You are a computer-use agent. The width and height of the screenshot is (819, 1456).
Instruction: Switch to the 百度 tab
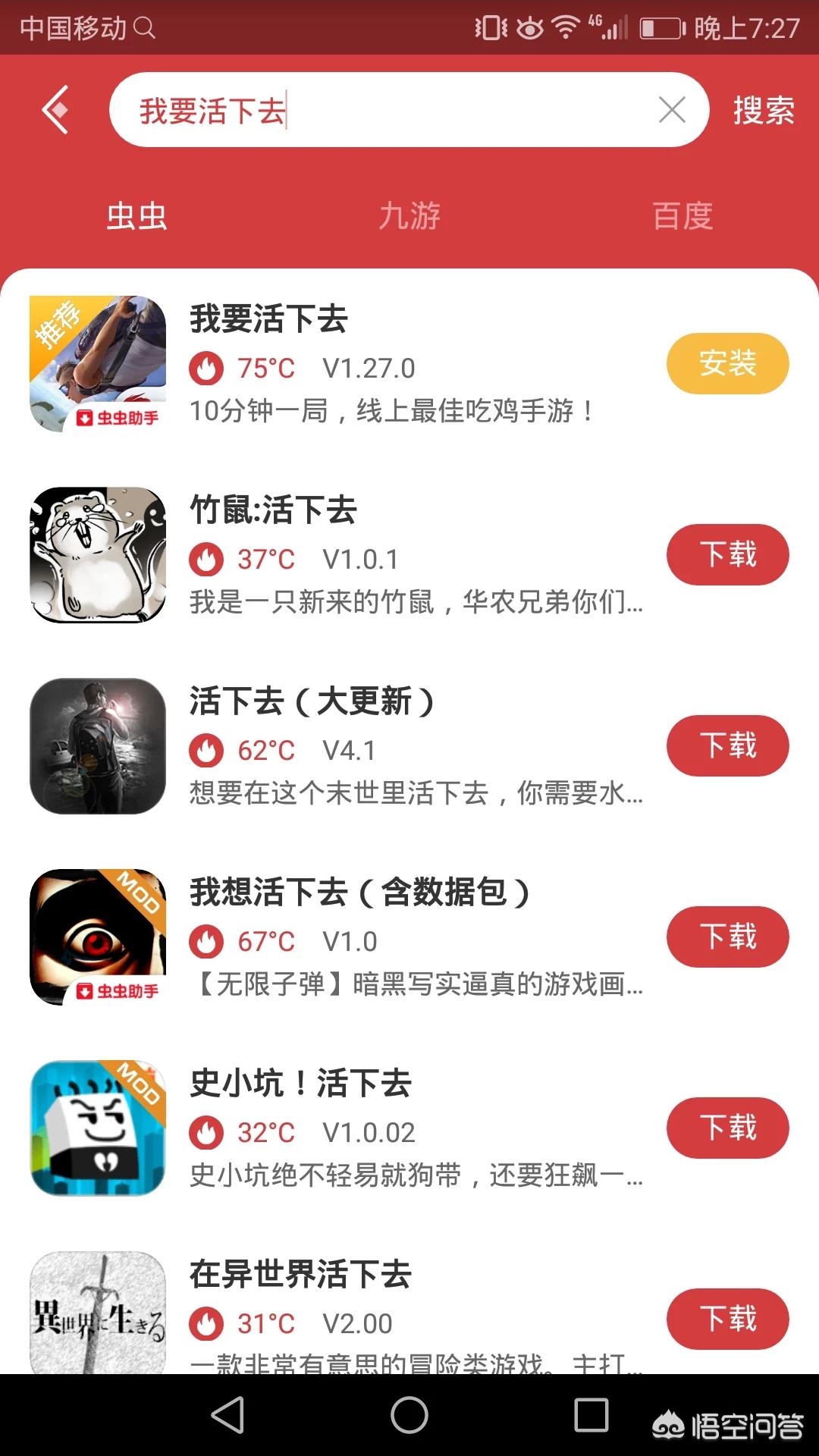(x=682, y=216)
